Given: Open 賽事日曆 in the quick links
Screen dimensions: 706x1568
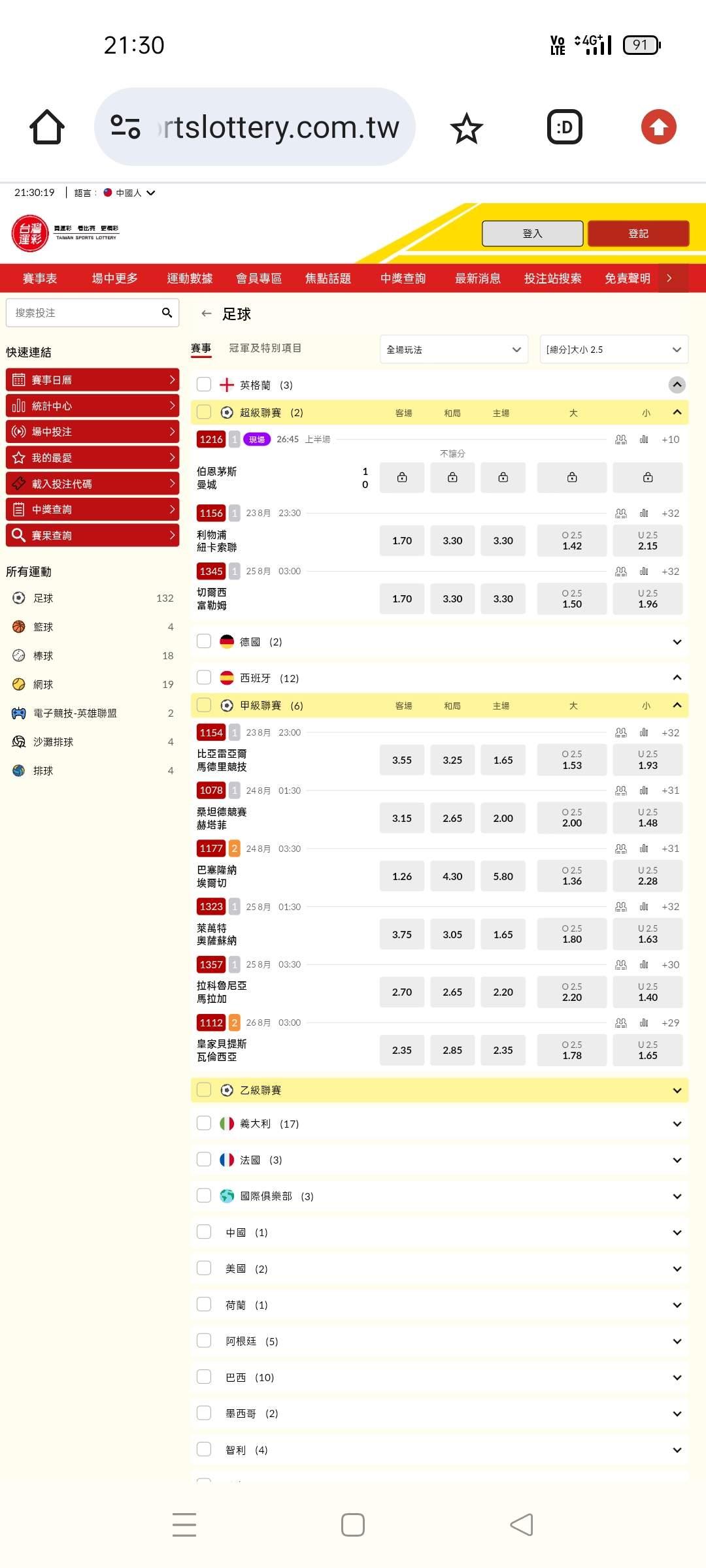Looking at the screenshot, I should 92,380.
